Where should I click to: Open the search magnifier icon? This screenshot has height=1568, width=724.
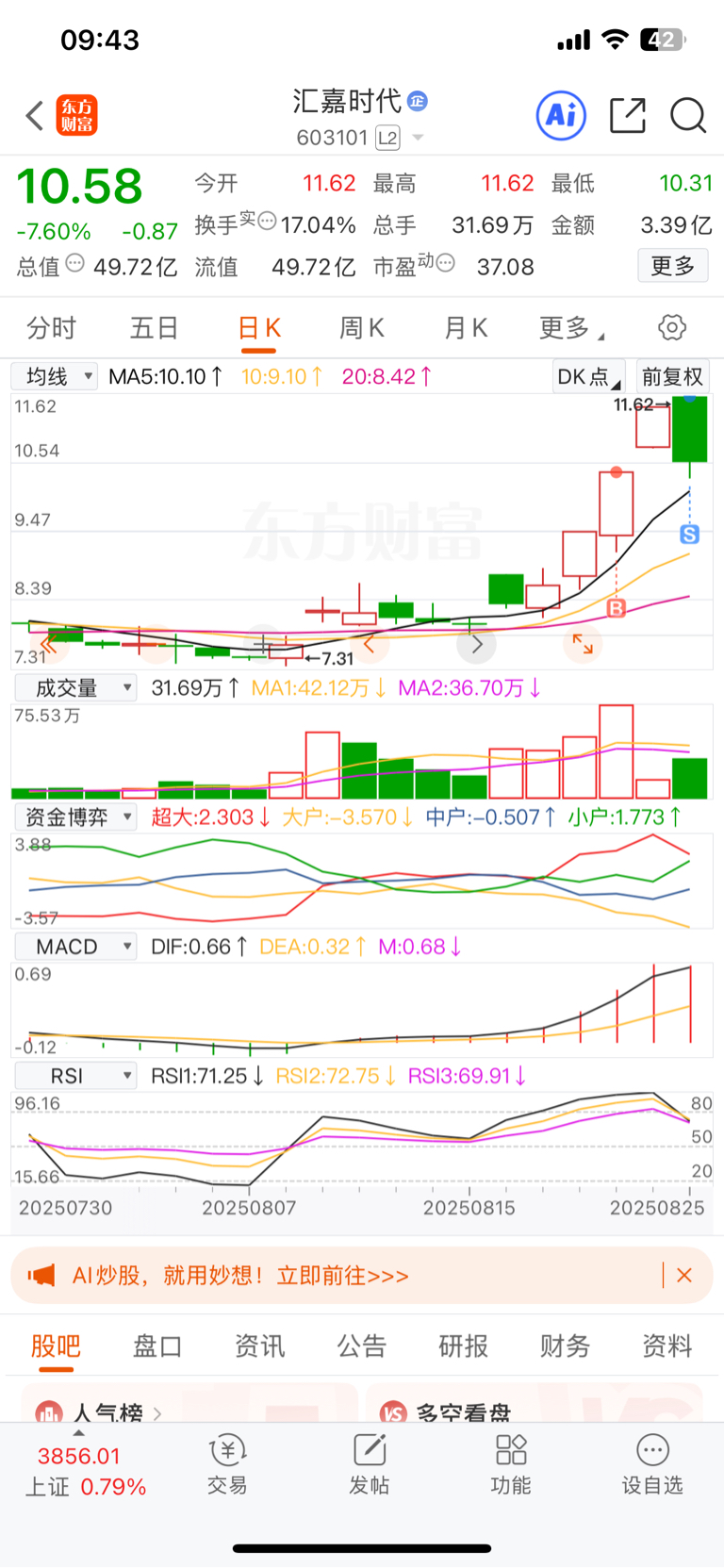coord(687,116)
